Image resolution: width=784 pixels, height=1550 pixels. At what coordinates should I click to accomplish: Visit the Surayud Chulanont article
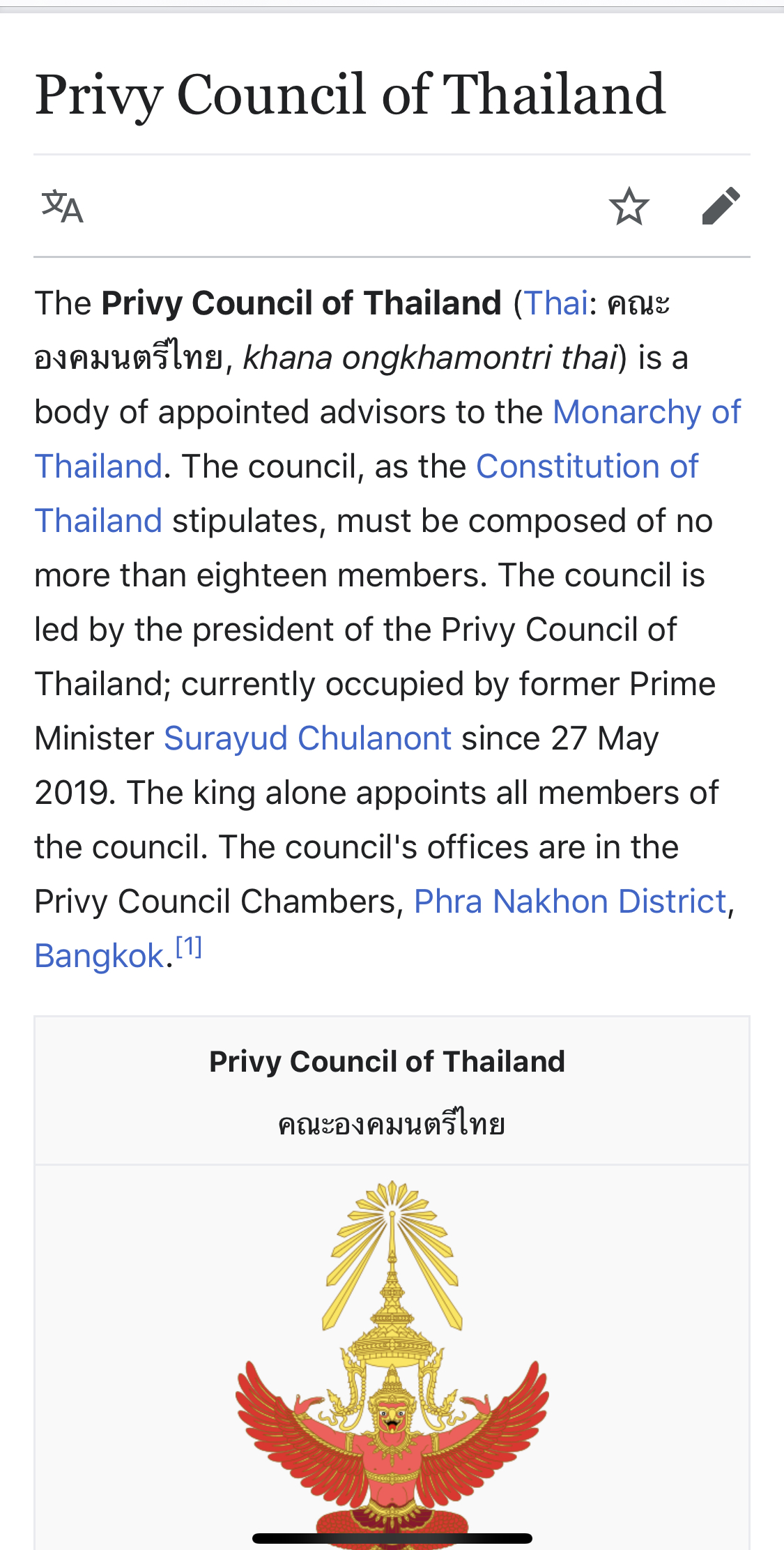point(307,739)
